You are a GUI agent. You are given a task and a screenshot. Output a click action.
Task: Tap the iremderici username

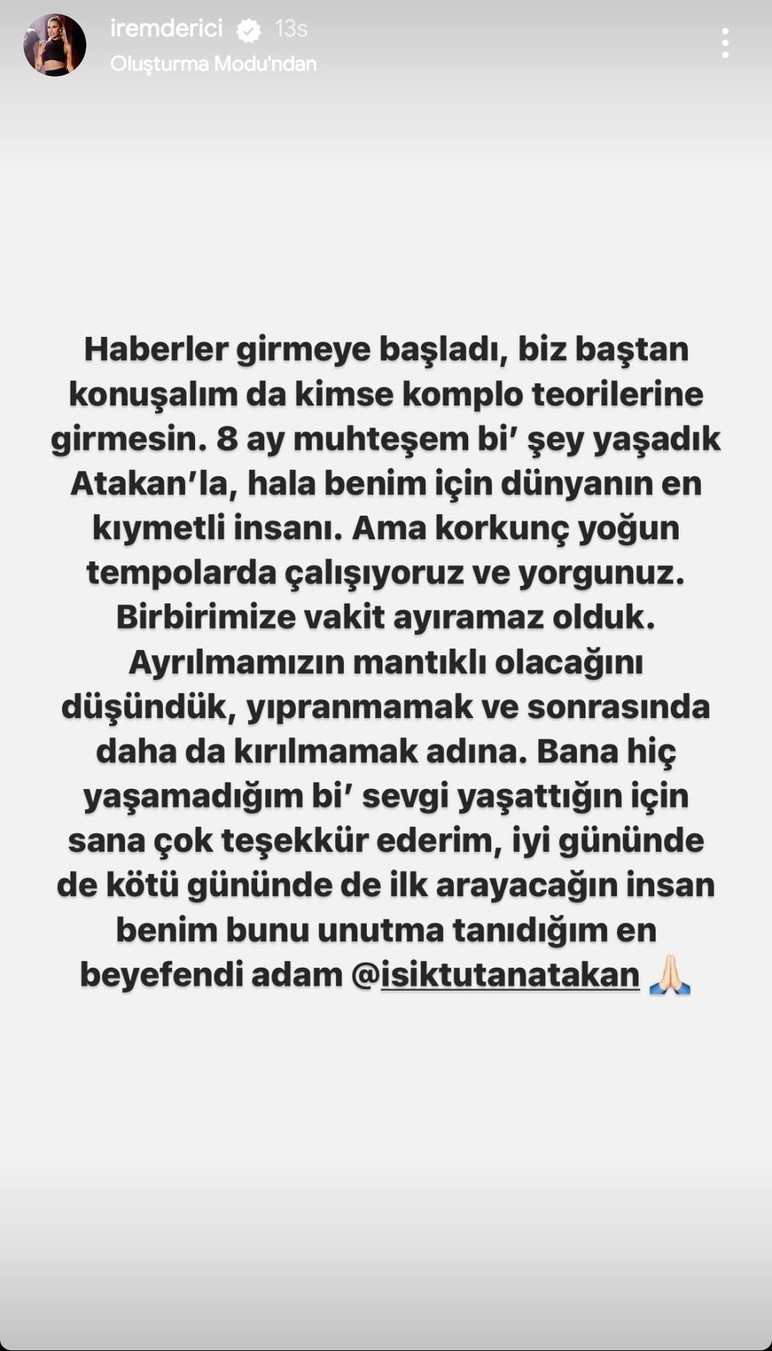click(167, 29)
